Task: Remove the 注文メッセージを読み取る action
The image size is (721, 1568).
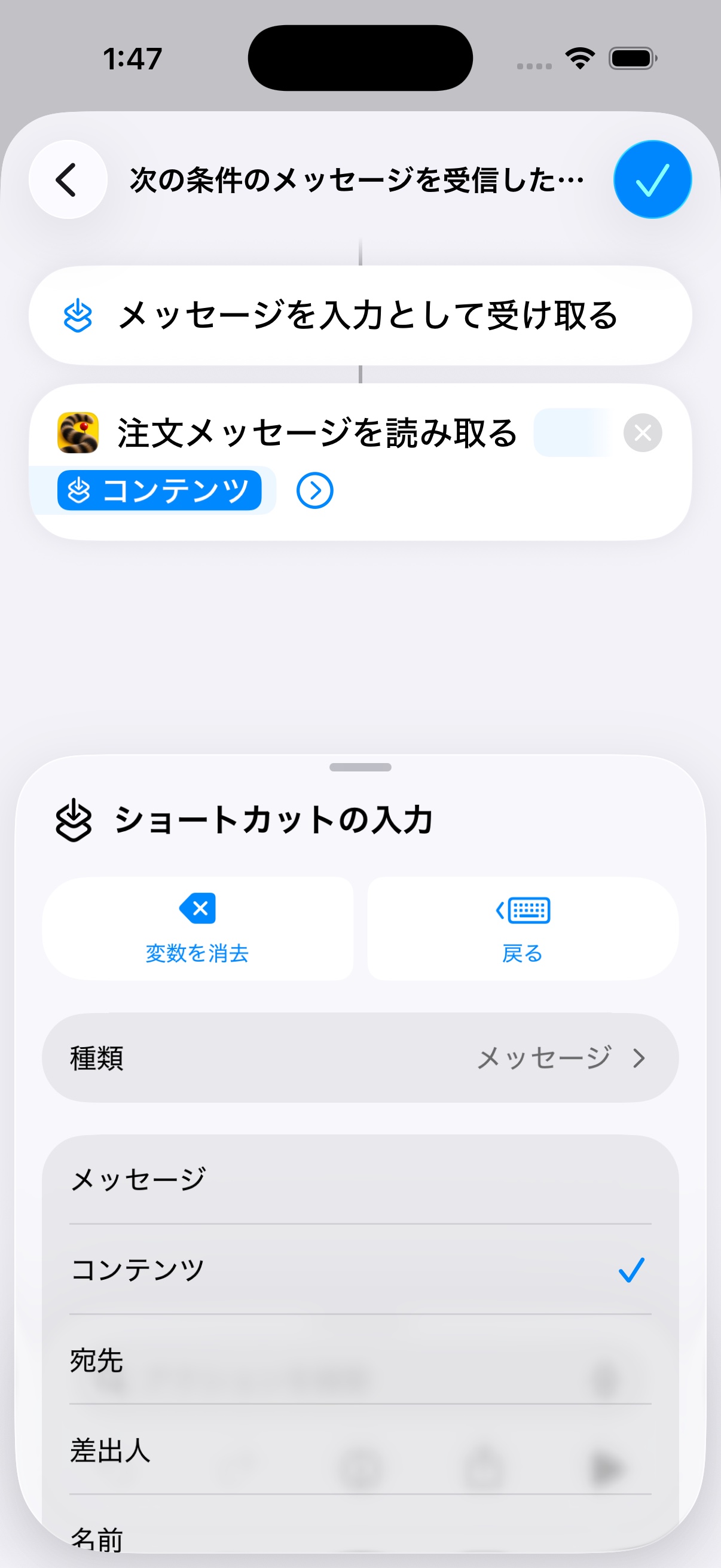Action: [643, 433]
